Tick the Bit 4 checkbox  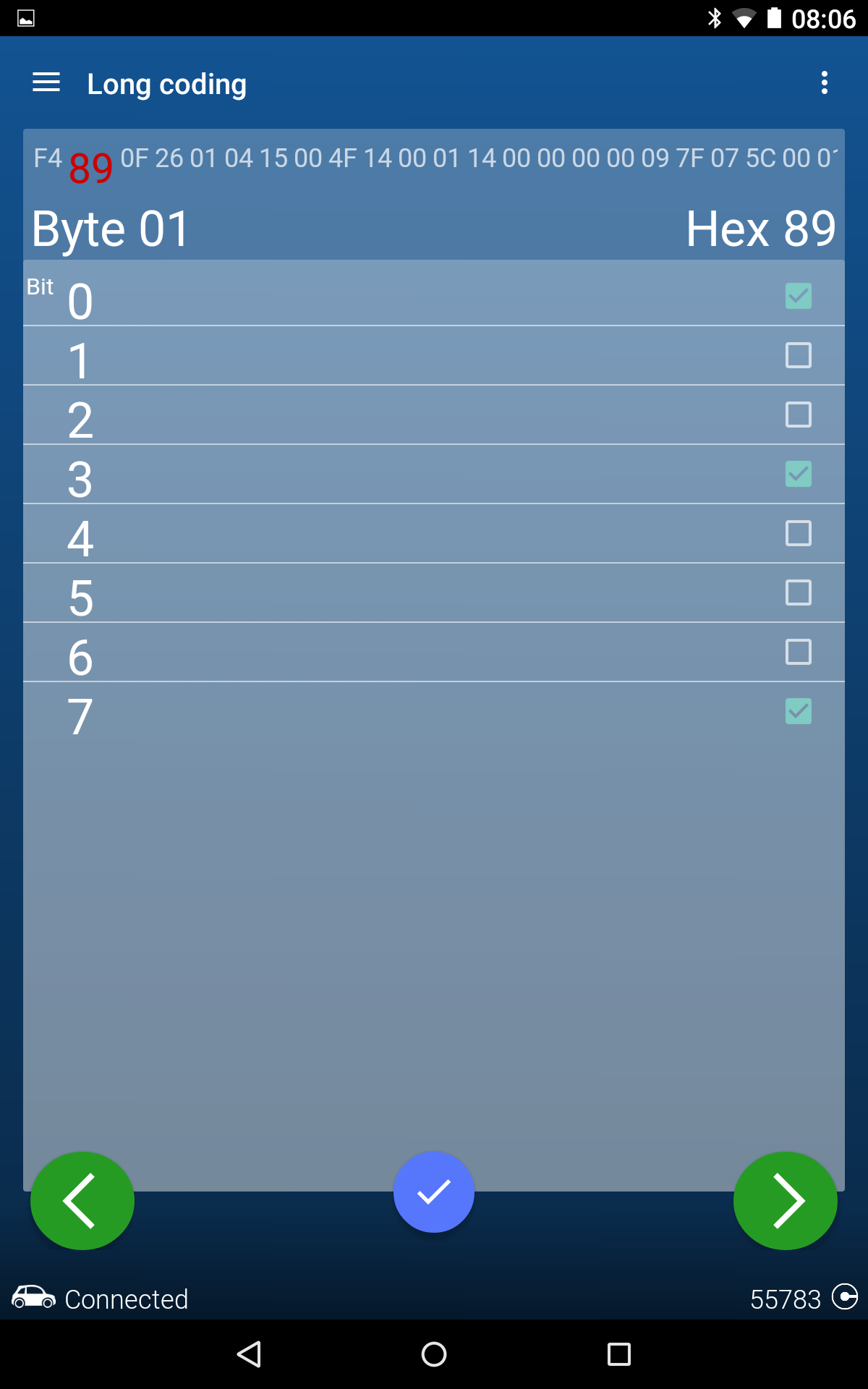[798, 533]
